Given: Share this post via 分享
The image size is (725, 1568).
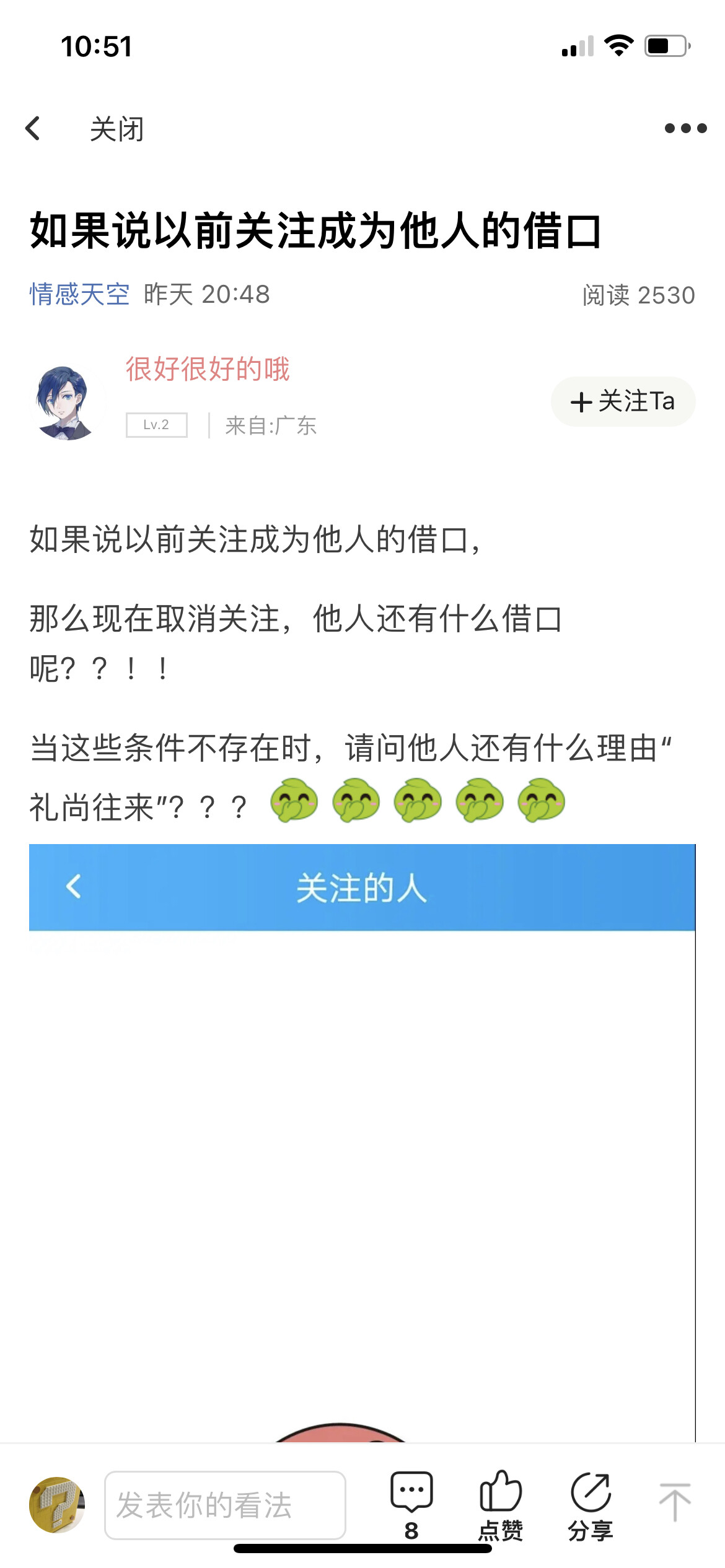Looking at the screenshot, I should pyautogui.click(x=591, y=1505).
